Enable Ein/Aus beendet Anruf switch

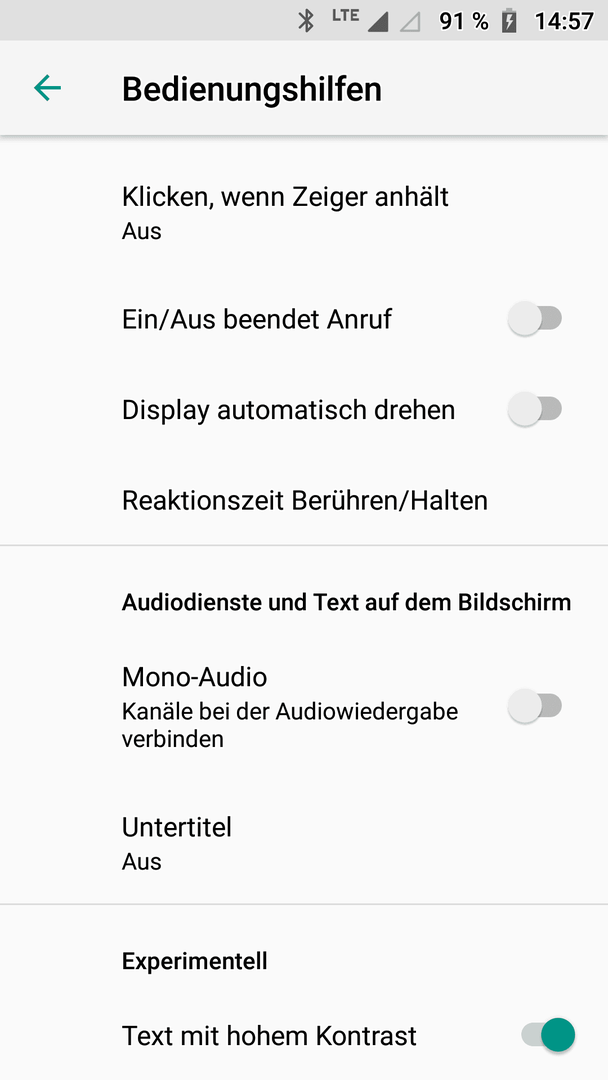coord(535,319)
